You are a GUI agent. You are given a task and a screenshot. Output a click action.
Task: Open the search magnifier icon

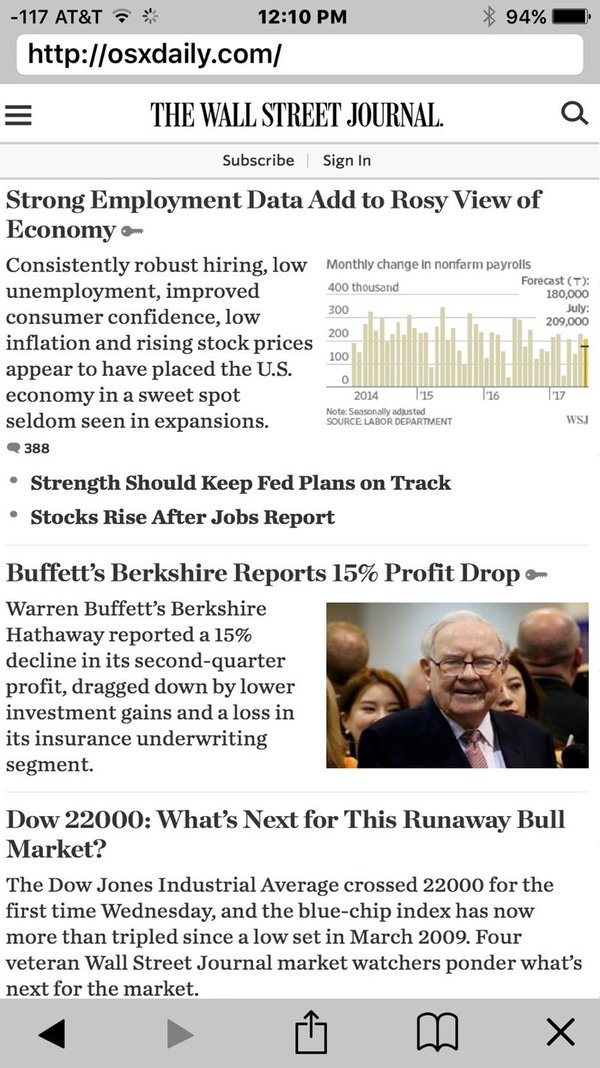click(575, 114)
